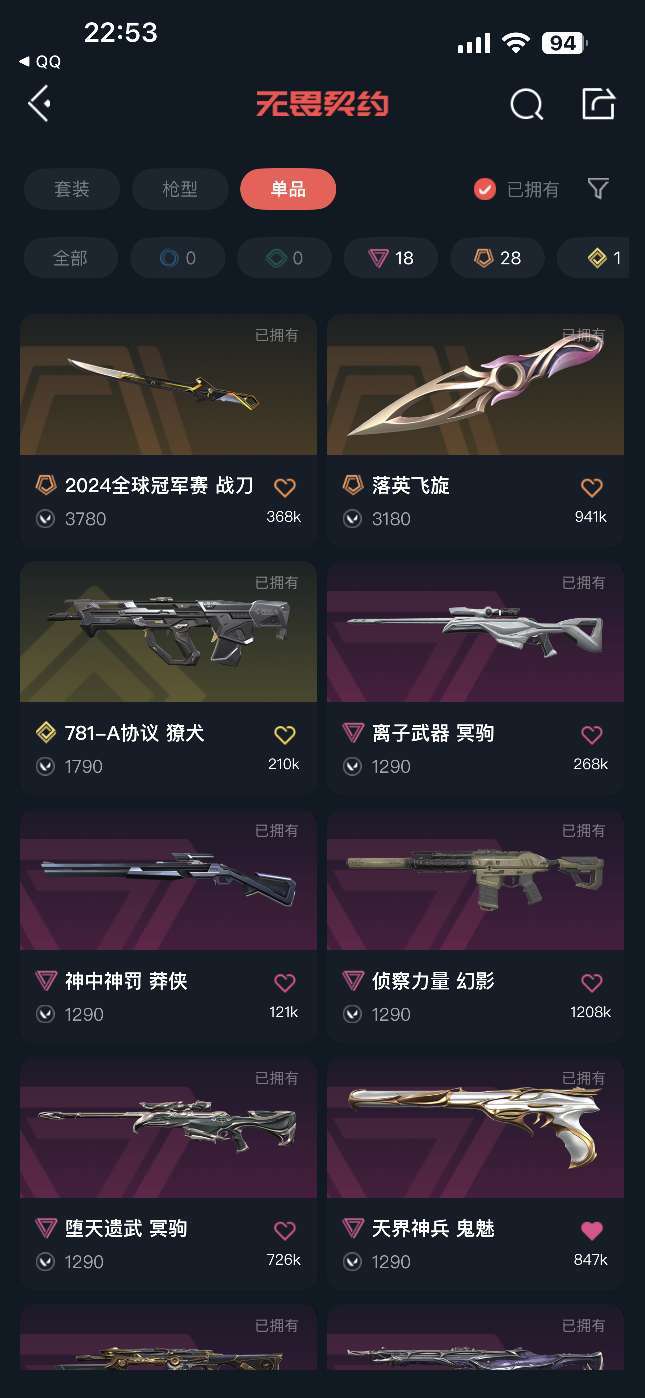
Task: Open the search magnifier icon
Action: pyautogui.click(x=526, y=104)
